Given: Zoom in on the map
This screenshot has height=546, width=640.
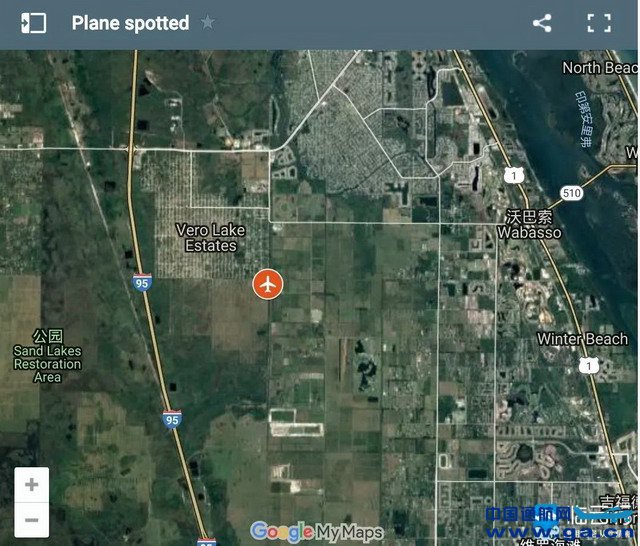Looking at the screenshot, I should pyautogui.click(x=32, y=485).
